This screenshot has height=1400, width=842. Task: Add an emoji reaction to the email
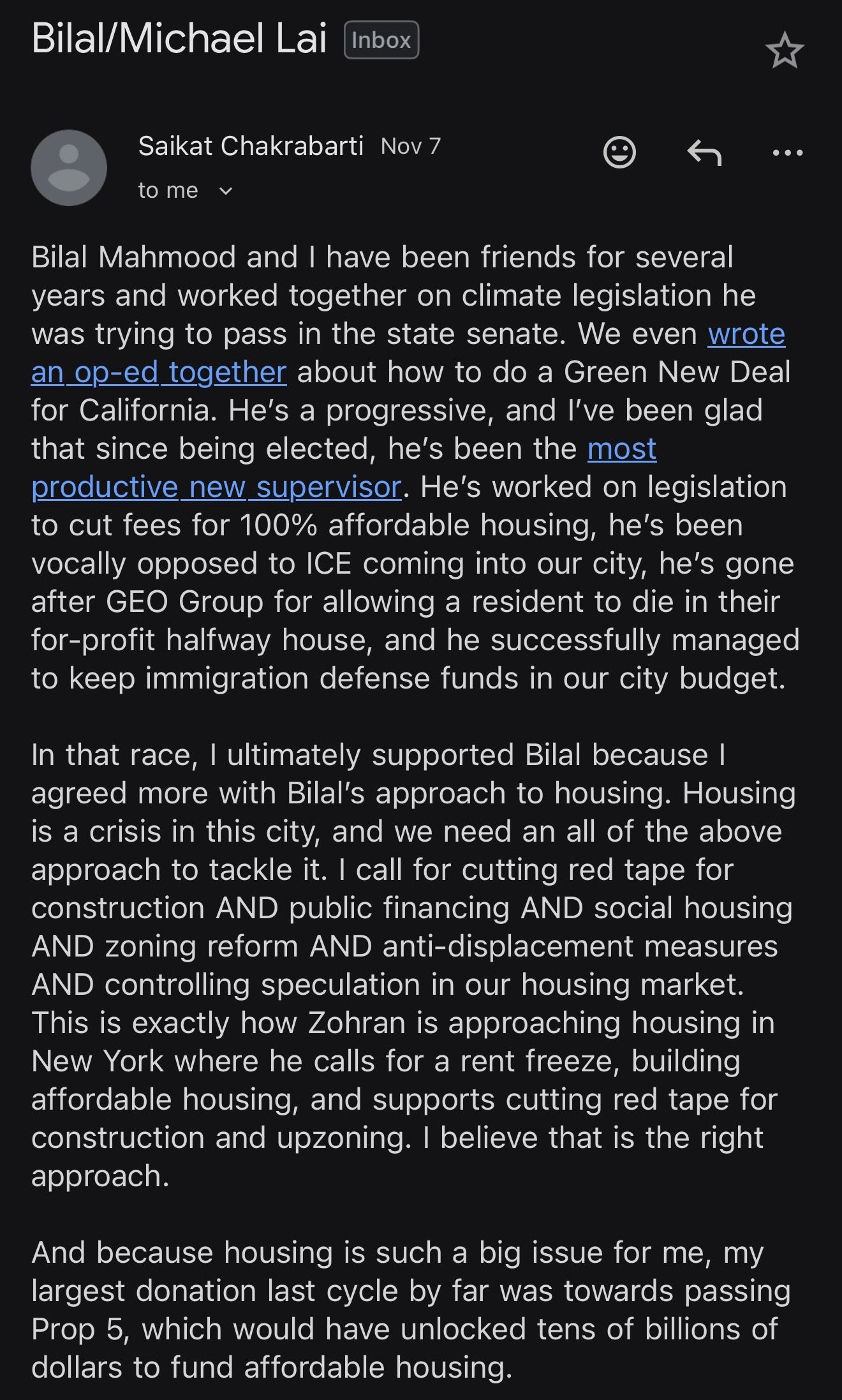pos(619,153)
